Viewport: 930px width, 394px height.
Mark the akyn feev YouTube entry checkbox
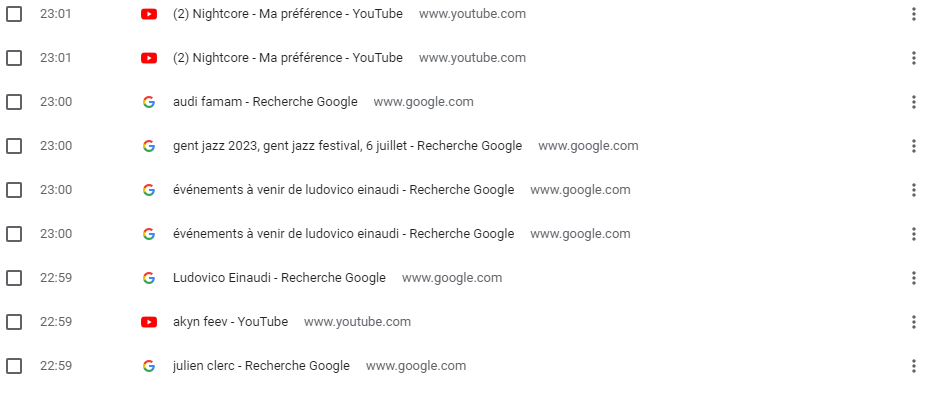14,322
